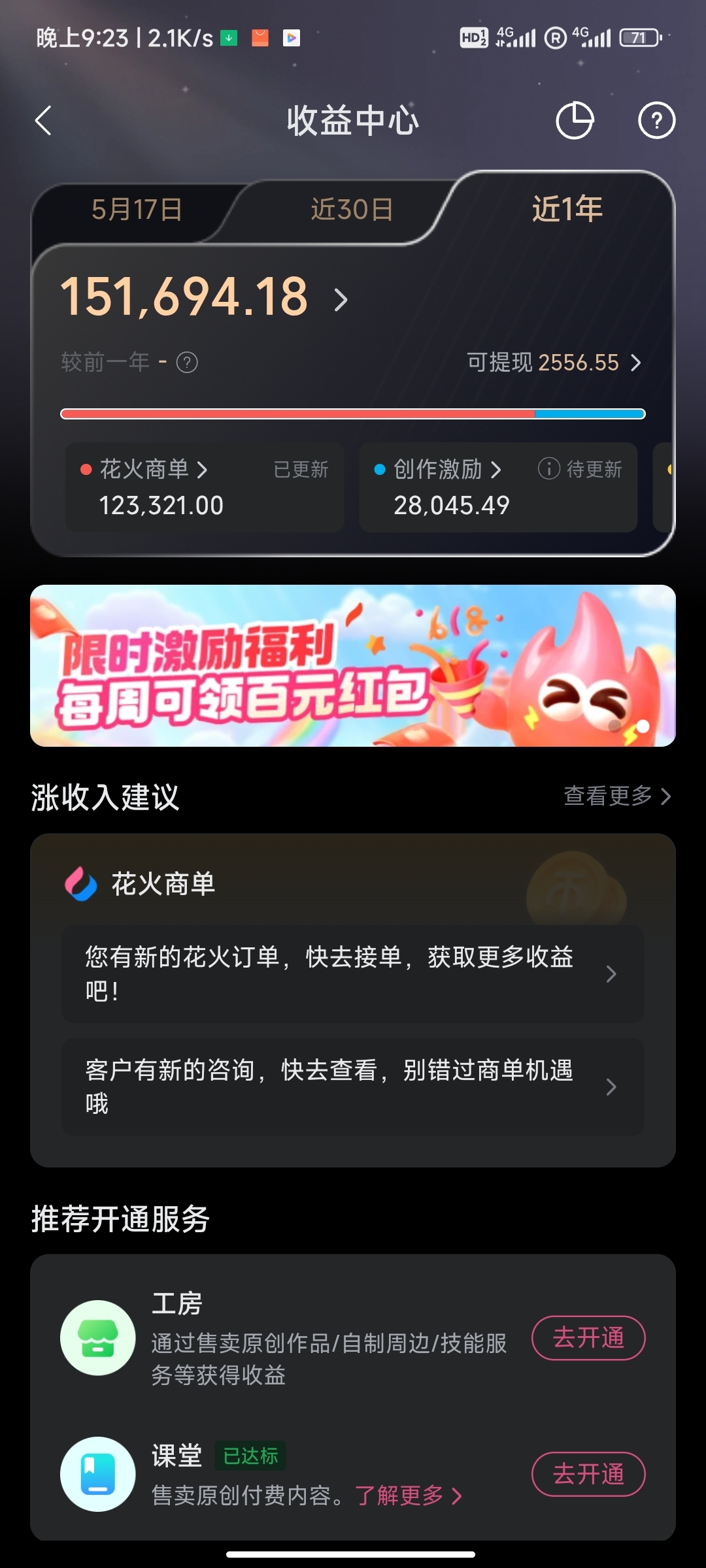Open the 限时激励福利 banner

[x=353, y=665]
